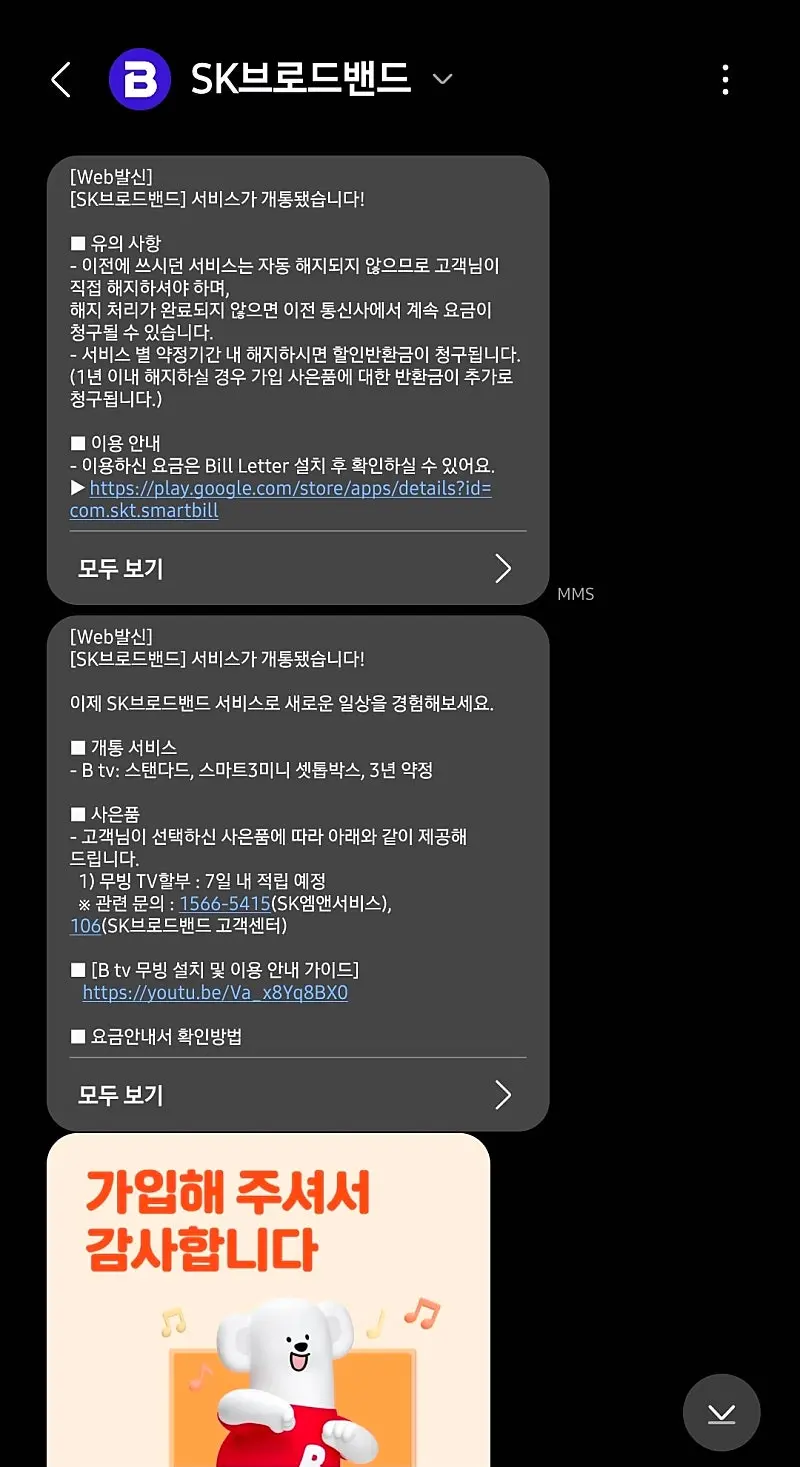Call the 1566-5415 SK엠앤서비스 number
The width and height of the screenshot is (800, 1467).
225,904
